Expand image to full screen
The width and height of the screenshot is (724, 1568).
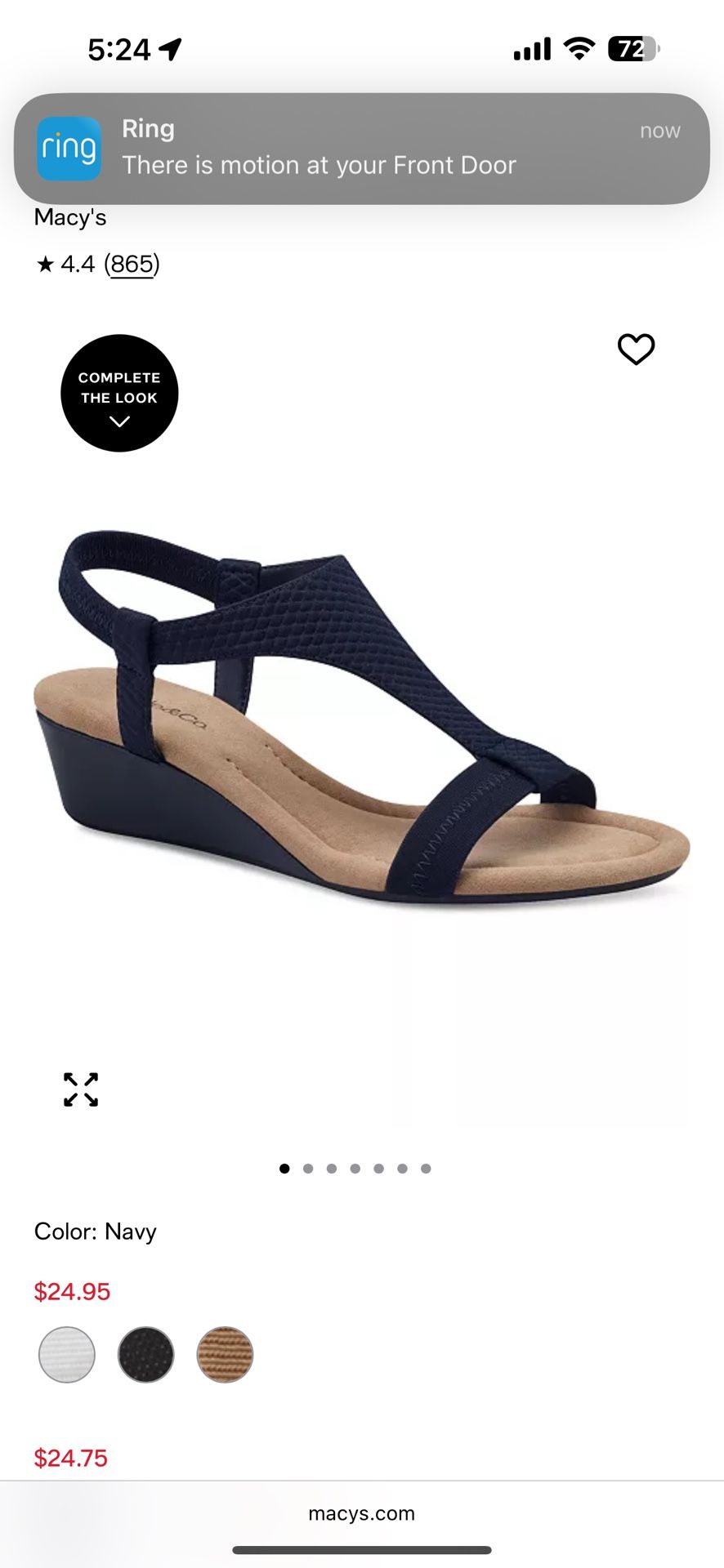tap(81, 1089)
